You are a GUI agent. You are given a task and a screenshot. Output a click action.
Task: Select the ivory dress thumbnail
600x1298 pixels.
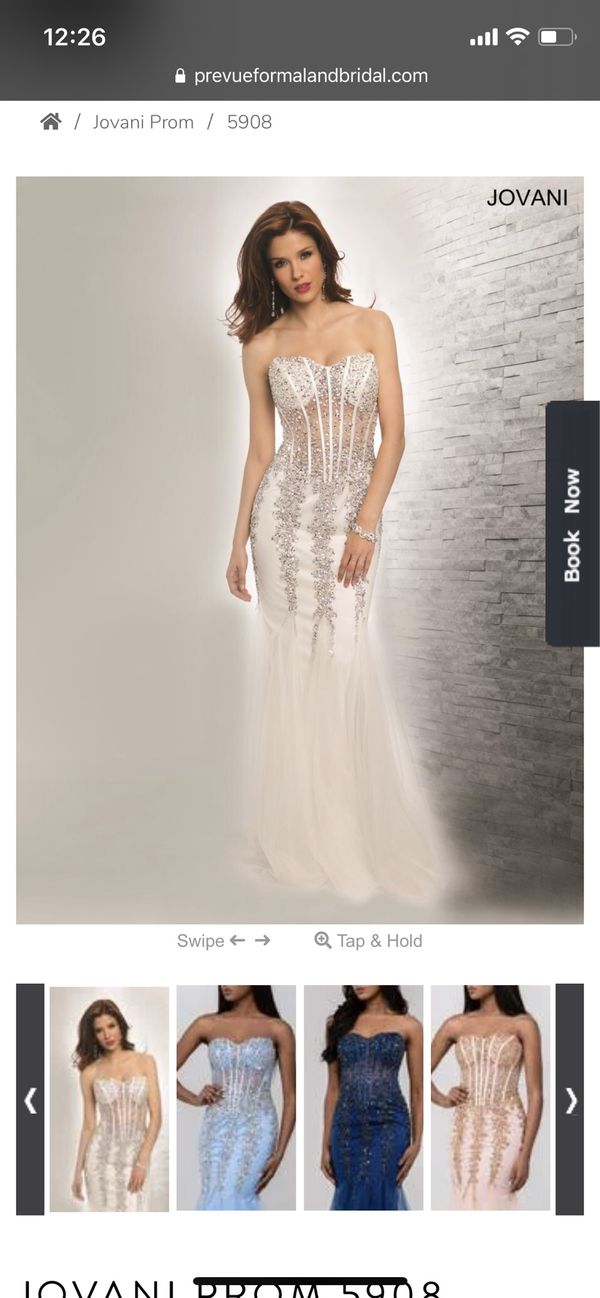click(x=109, y=1098)
